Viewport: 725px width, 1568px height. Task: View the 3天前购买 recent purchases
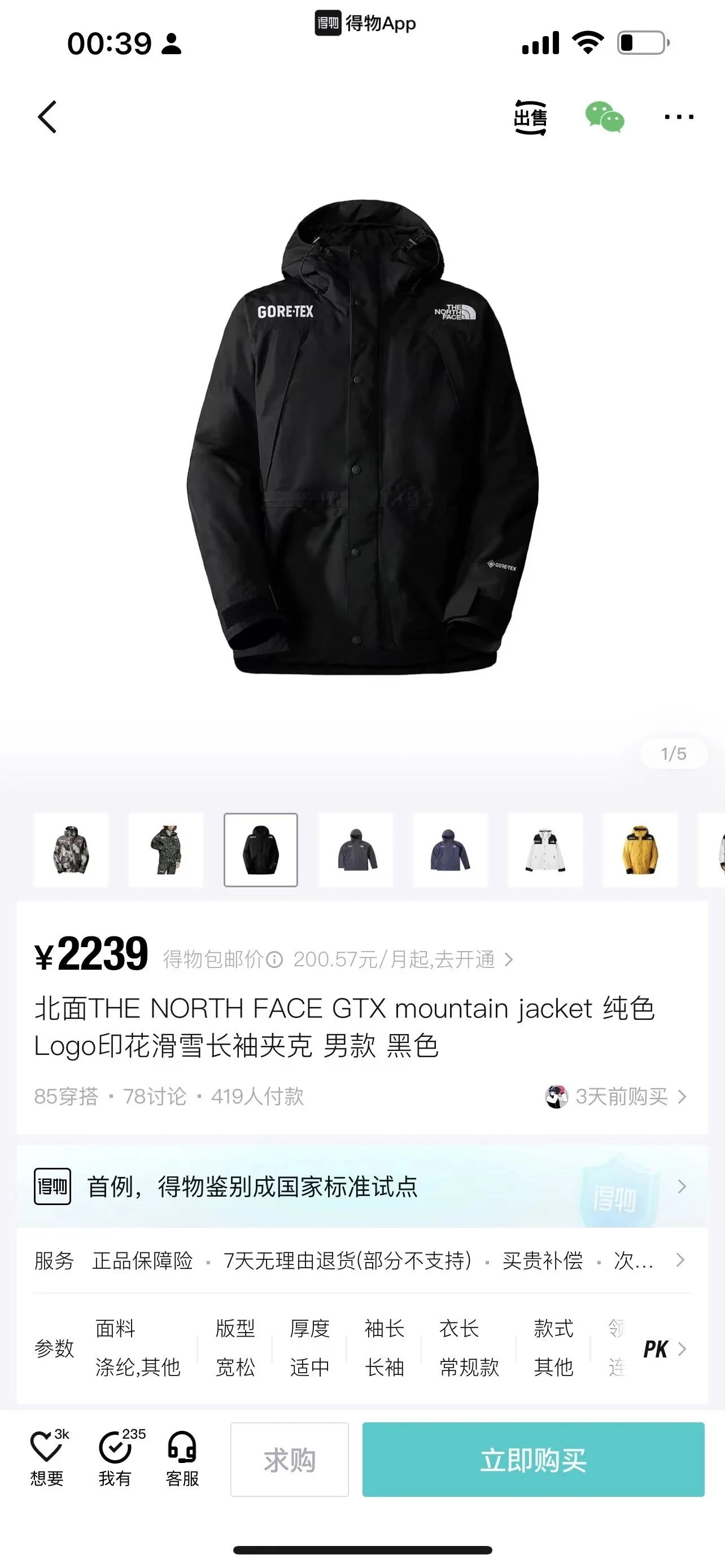click(621, 1096)
